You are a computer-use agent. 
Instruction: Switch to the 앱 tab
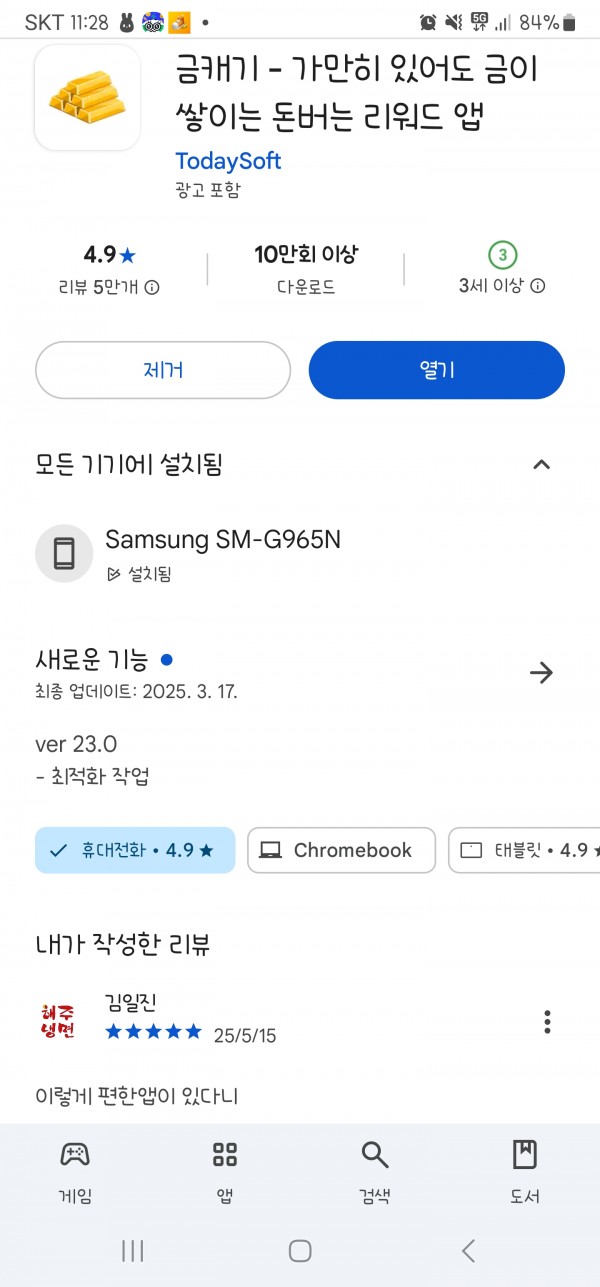225,1172
